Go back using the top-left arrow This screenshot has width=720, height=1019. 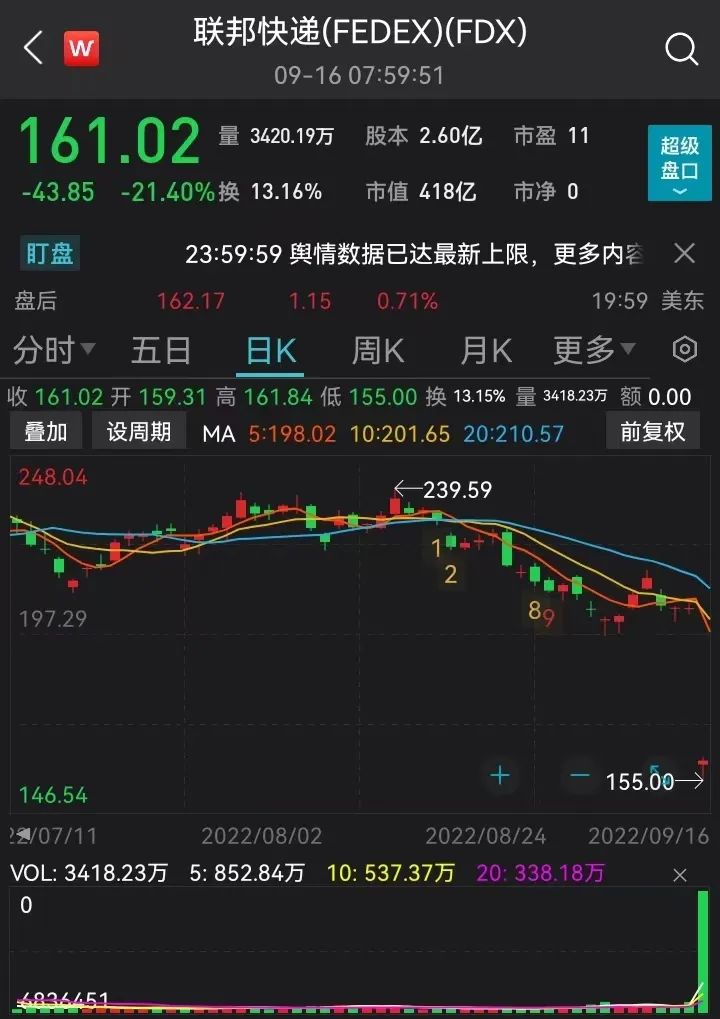click(x=33, y=47)
